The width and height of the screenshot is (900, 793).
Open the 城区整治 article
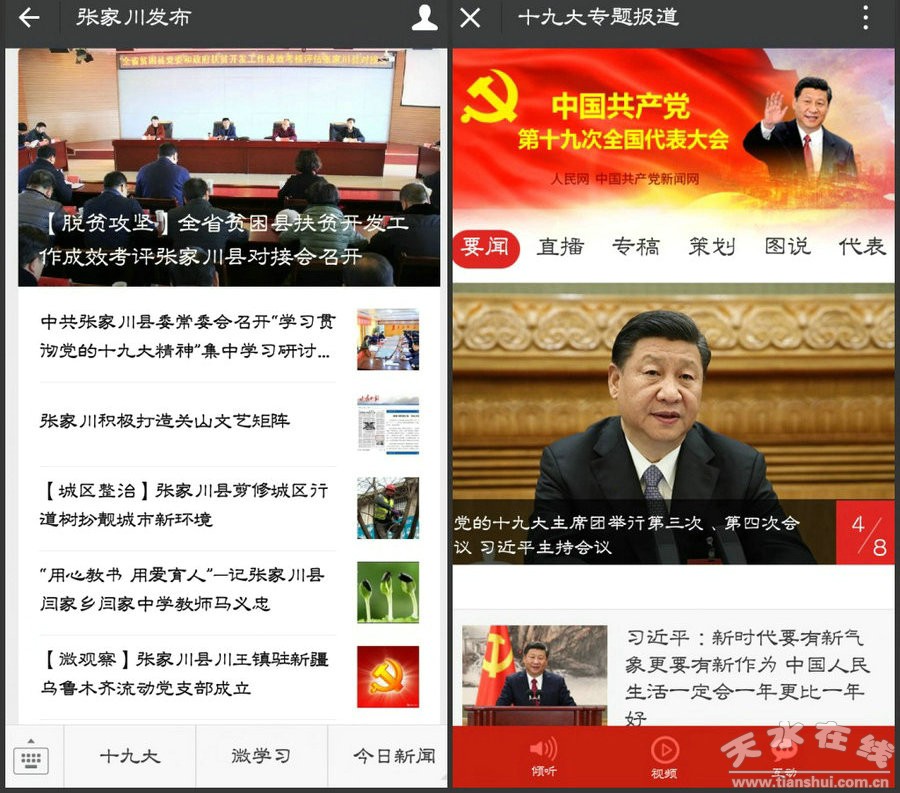185,505
